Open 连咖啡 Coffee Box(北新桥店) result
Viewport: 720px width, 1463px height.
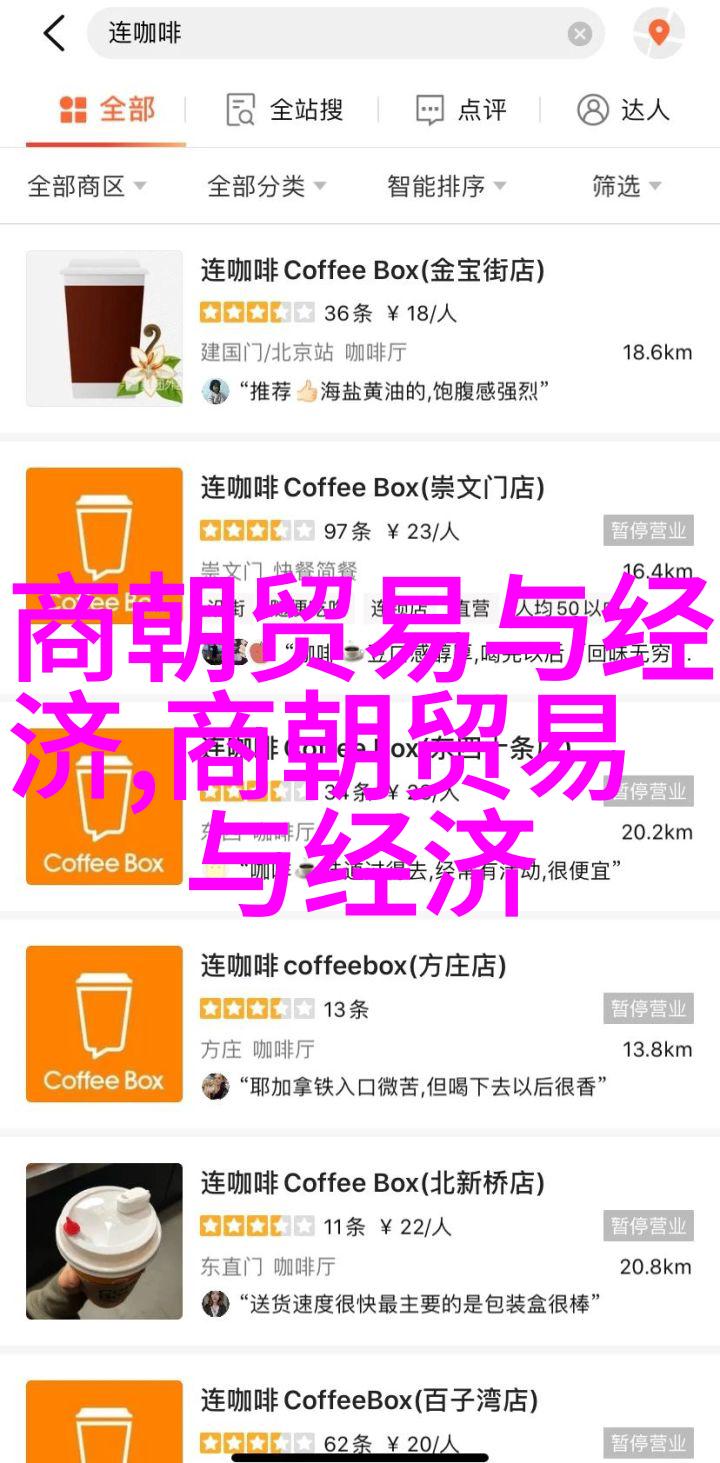(372, 1184)
